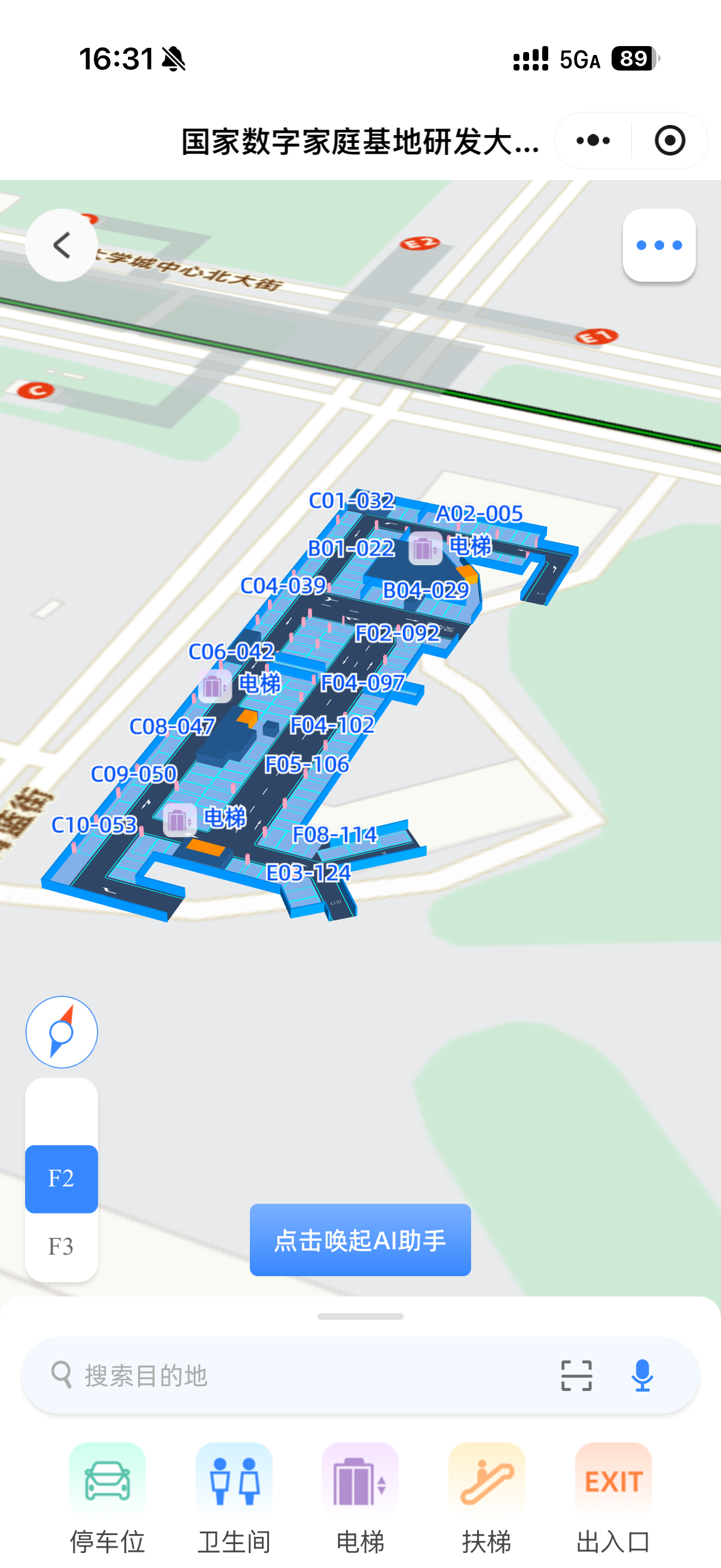Screen dimensions: 721x1568
Task: Open the scan code icon
Action: pyautogui.click(x=576, y=1375)
